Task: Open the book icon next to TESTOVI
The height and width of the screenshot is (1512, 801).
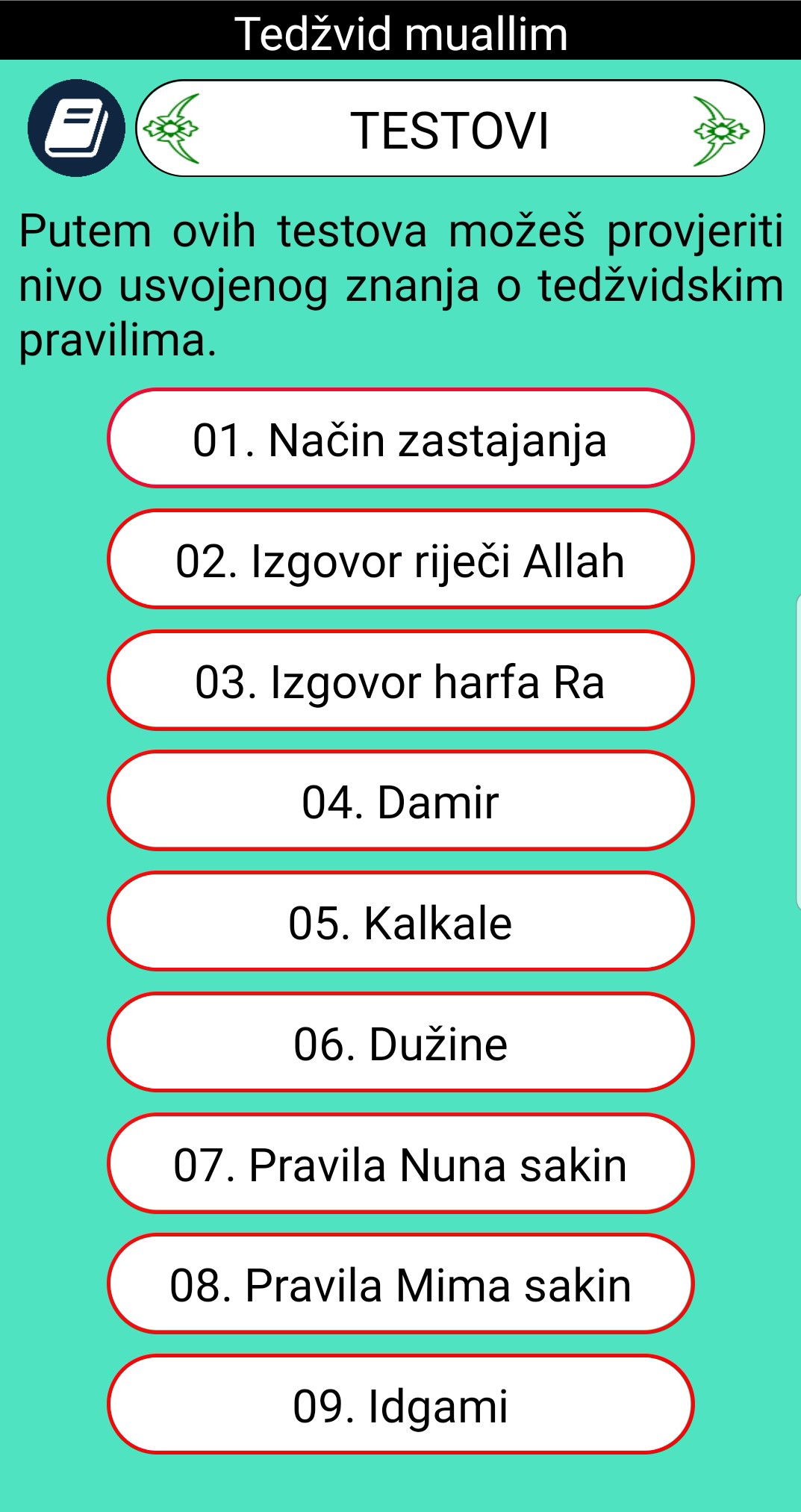Action: [x=76, y=128]
